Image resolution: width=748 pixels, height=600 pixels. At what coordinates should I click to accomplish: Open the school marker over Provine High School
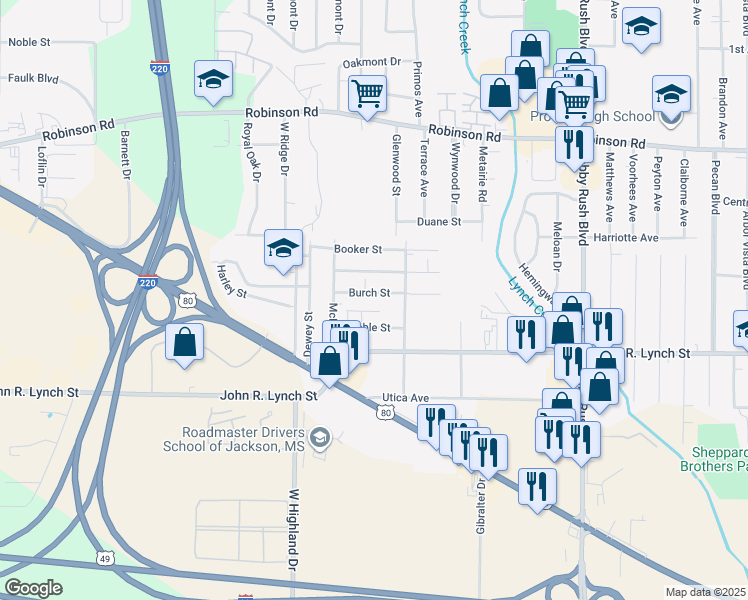coord(672,96)
